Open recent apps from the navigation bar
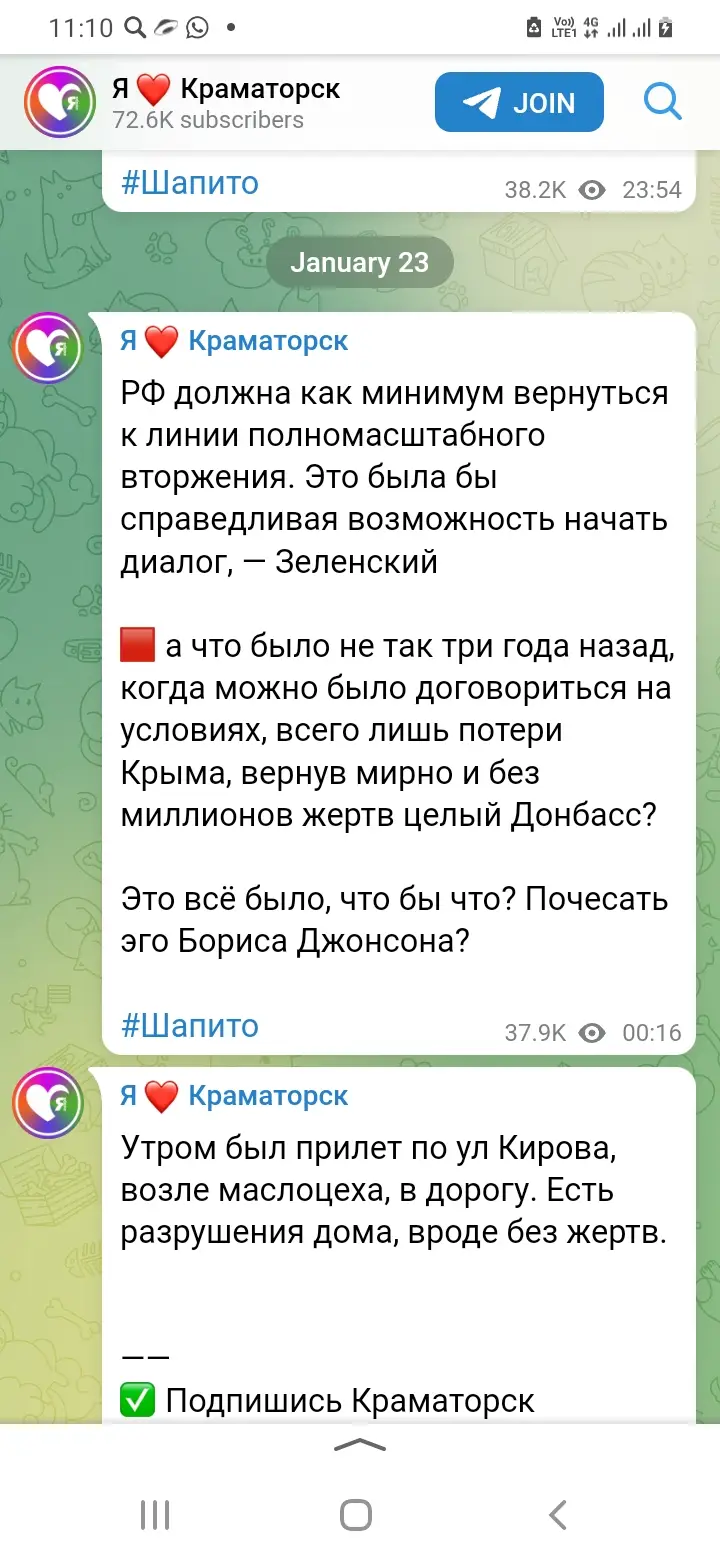Viewport: 720px width, 1560px height. click(155, 1514)
